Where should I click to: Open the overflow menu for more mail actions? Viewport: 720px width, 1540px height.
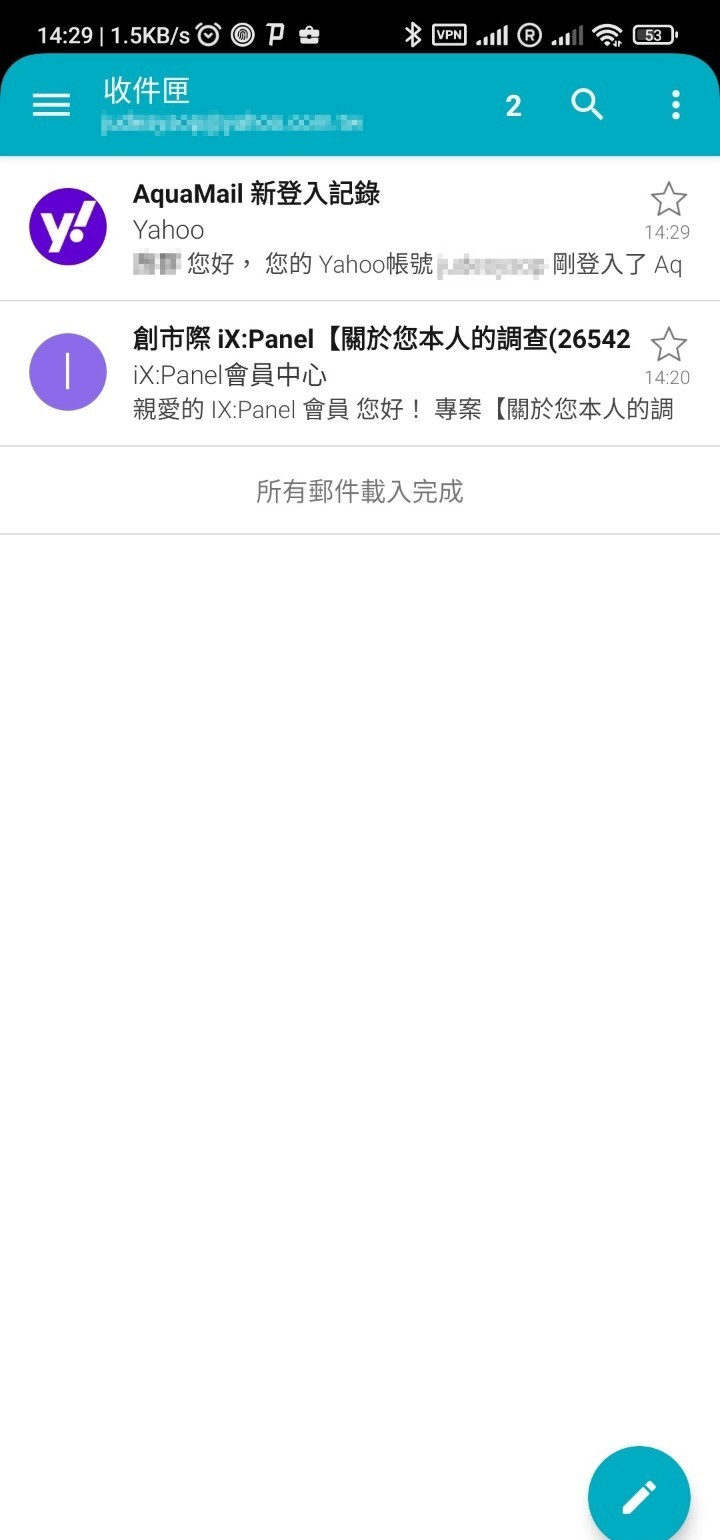pos(675,104)
